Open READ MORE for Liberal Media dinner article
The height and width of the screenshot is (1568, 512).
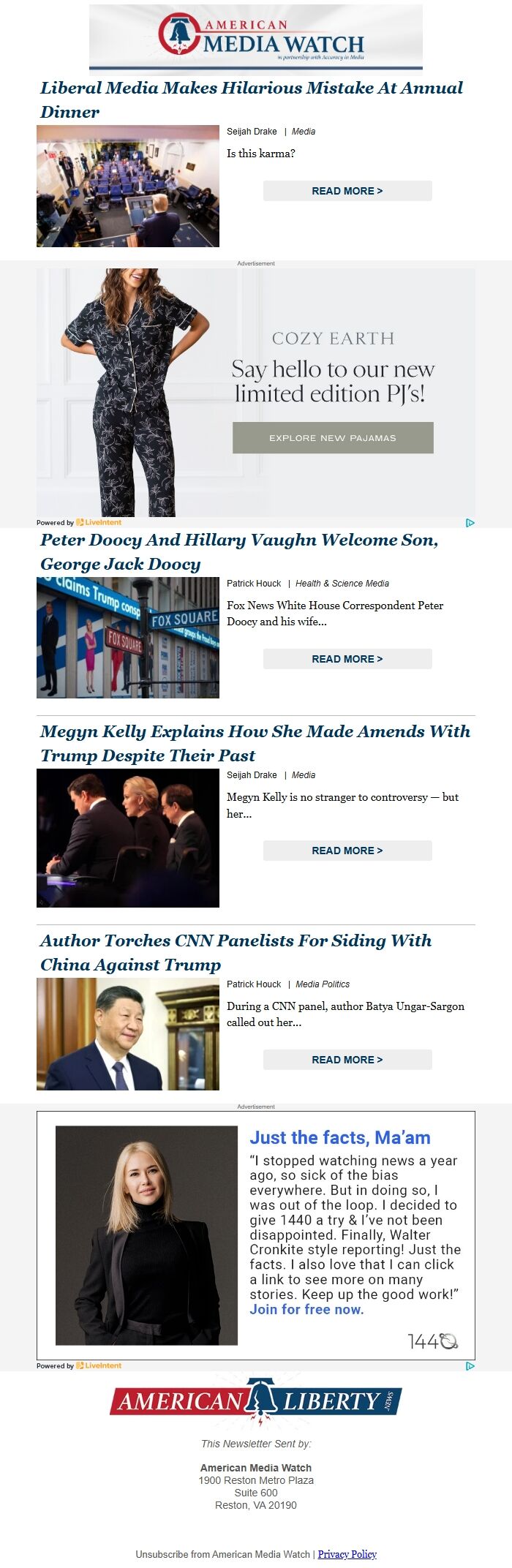(x=347, y=191)
